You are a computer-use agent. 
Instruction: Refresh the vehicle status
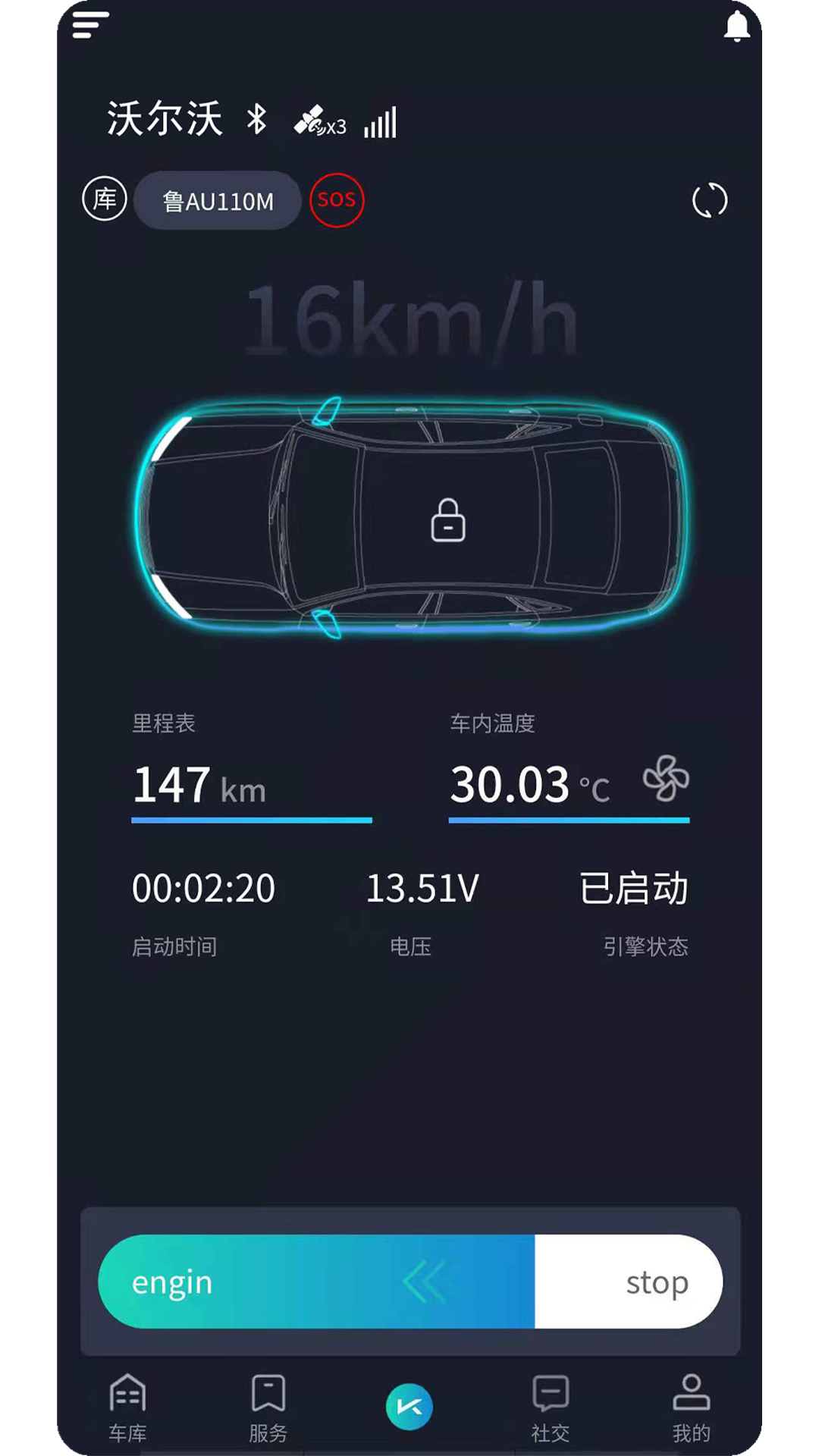(710, 200)
